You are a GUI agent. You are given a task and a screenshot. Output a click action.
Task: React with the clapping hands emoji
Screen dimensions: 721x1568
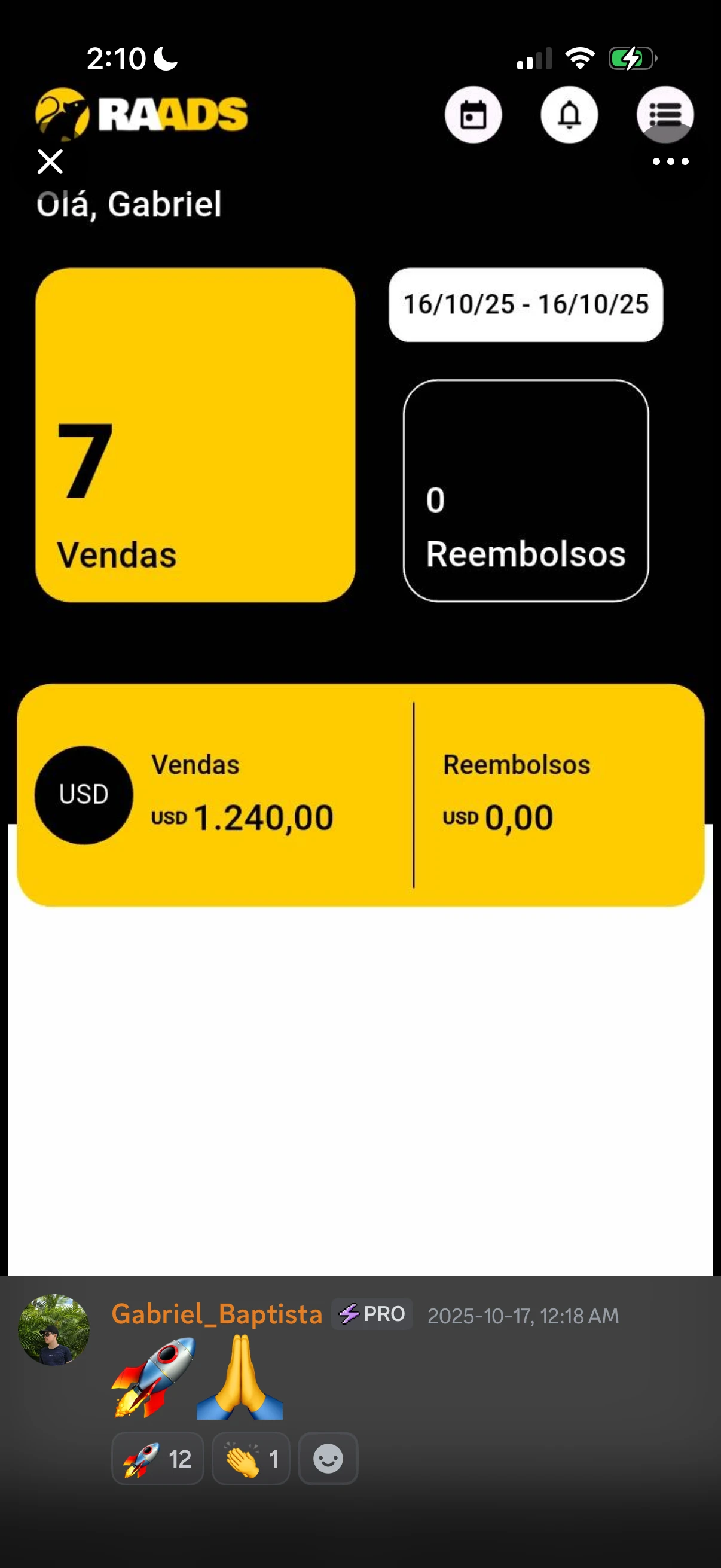pyautogui.click(x=250, y=1459)
